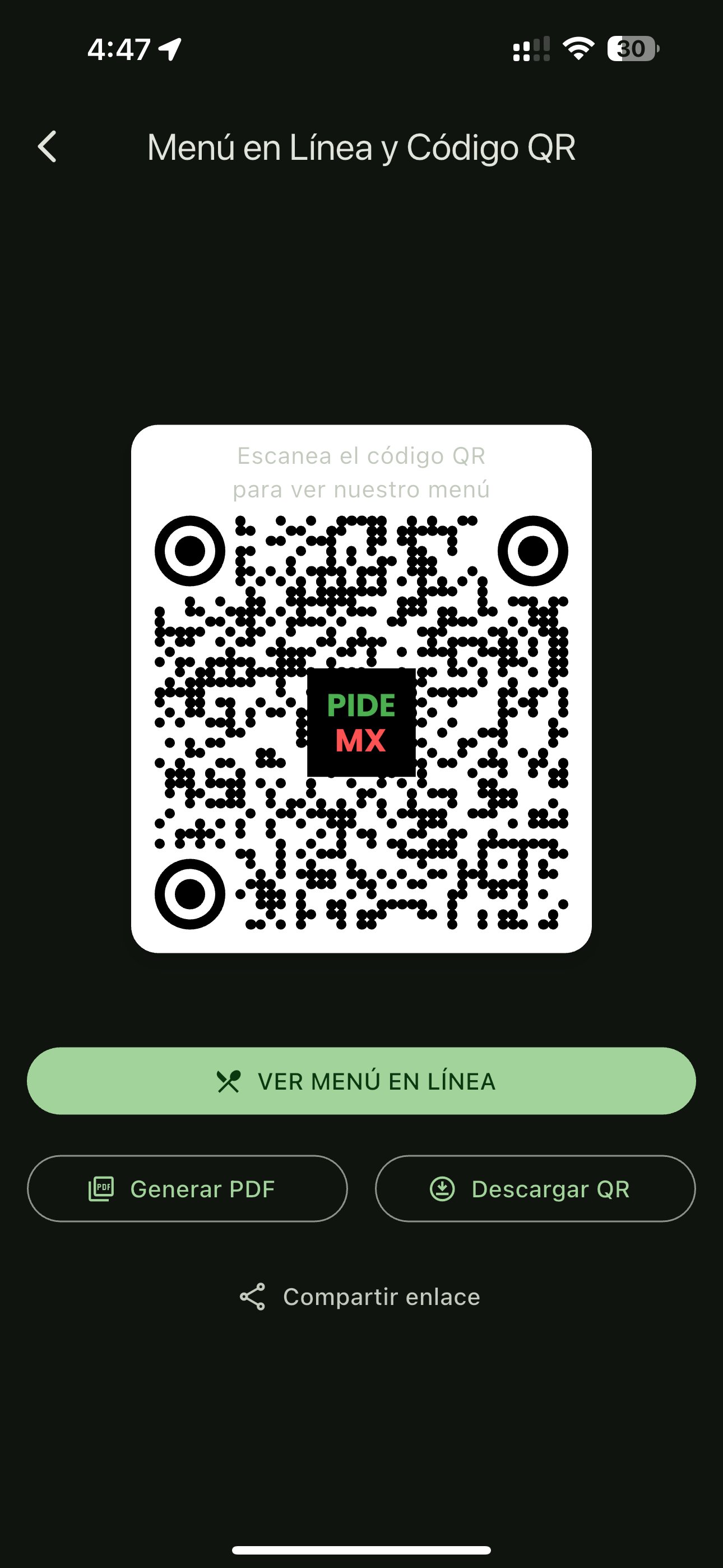Tap Generar PDF

tap(187, 1189)
